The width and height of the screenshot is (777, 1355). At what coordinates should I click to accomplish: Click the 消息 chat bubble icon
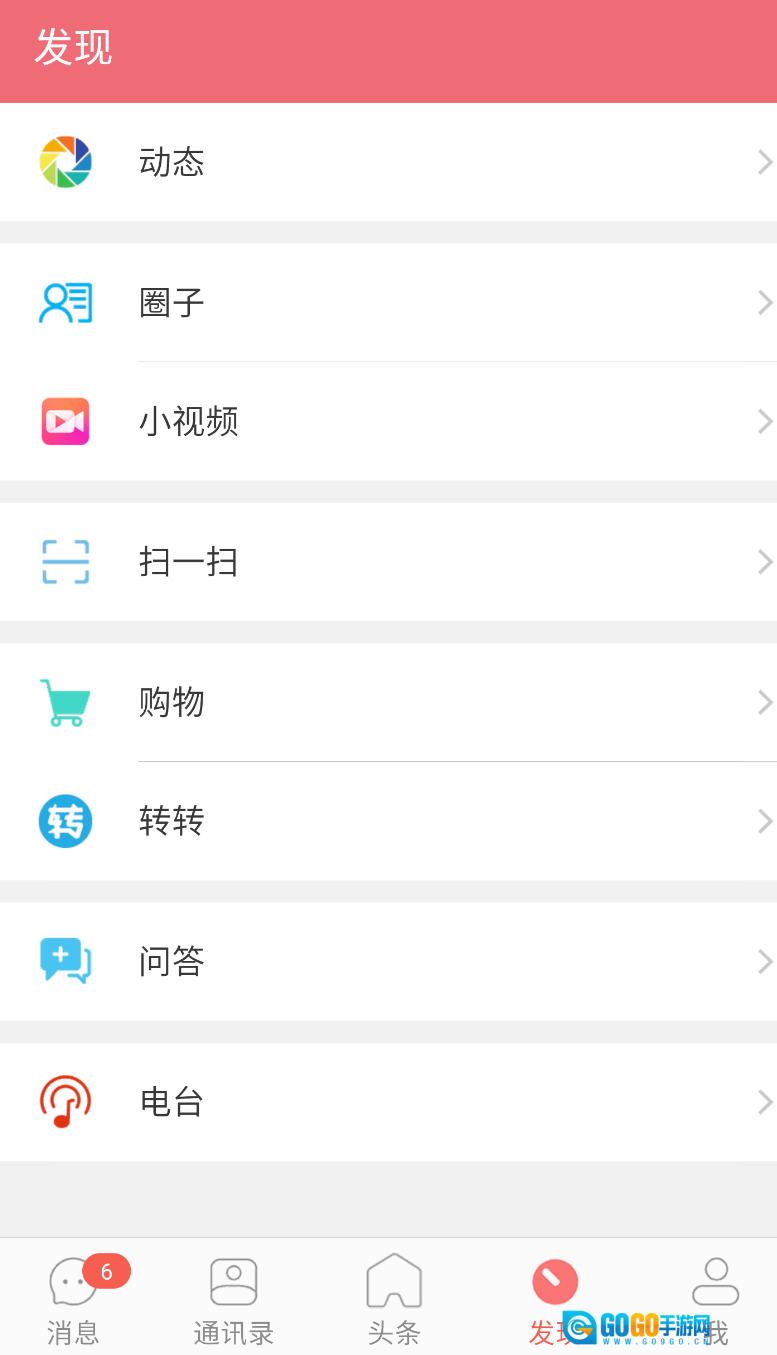[x=72, y=1281]
